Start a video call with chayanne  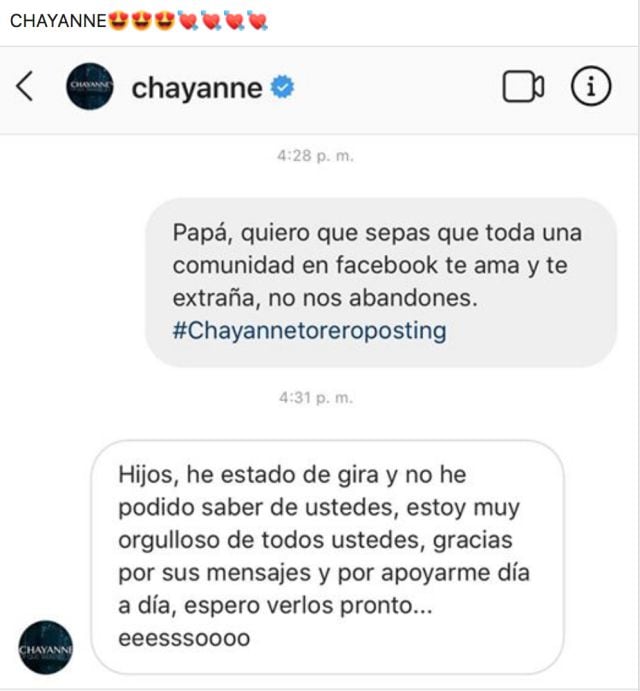click(x=523, y=88)
